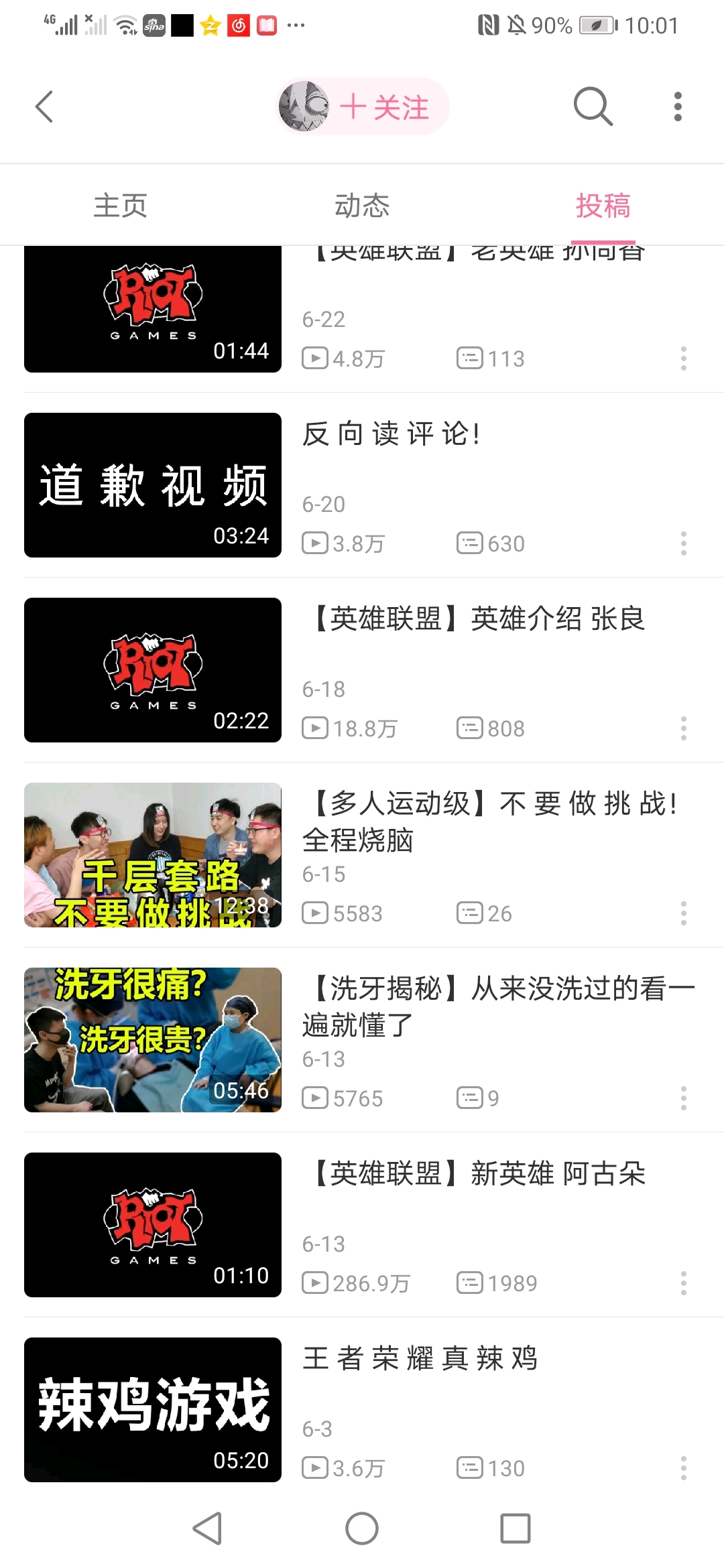Select the 投稿 tab

pyautogui.click(x=603, y=206)
